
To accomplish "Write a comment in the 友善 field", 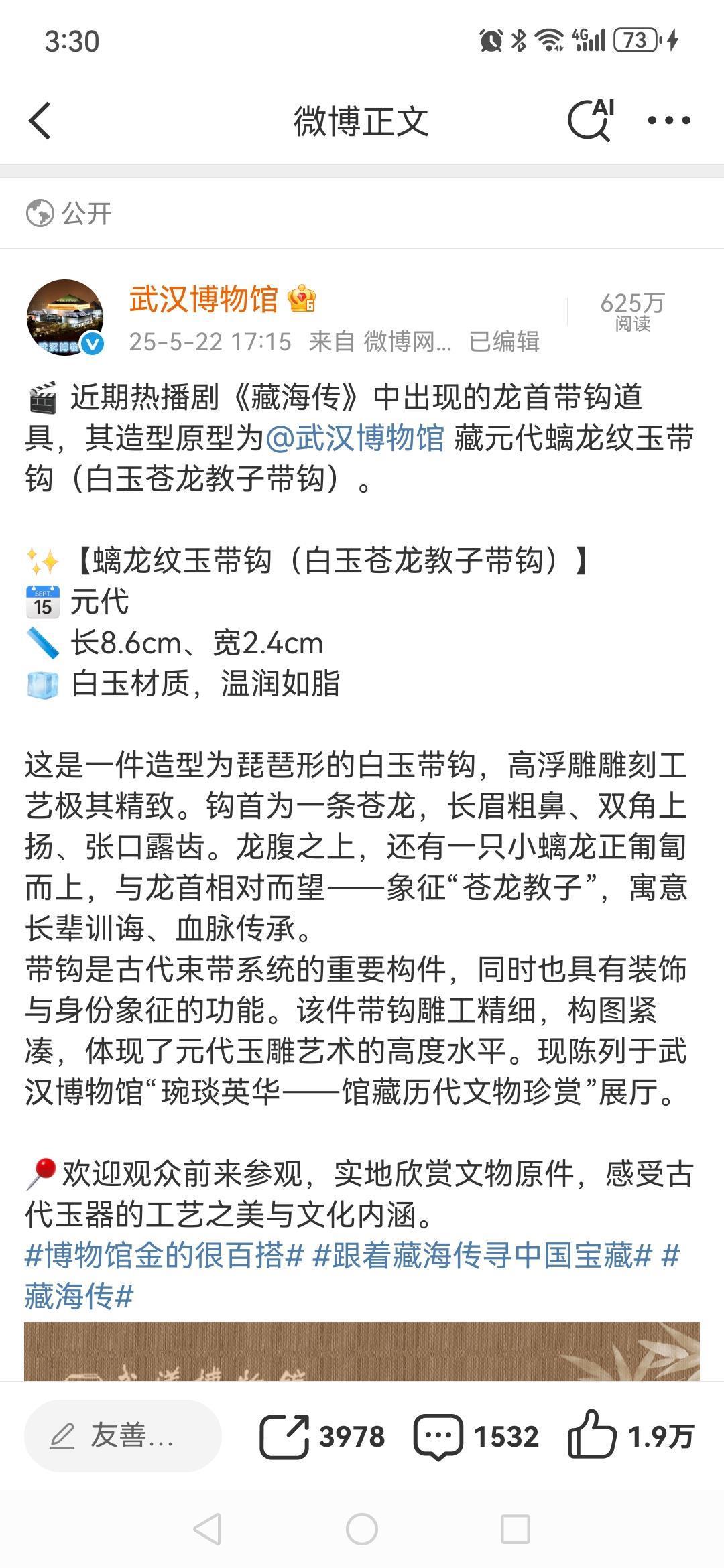I will click(x=123, y=1435).
